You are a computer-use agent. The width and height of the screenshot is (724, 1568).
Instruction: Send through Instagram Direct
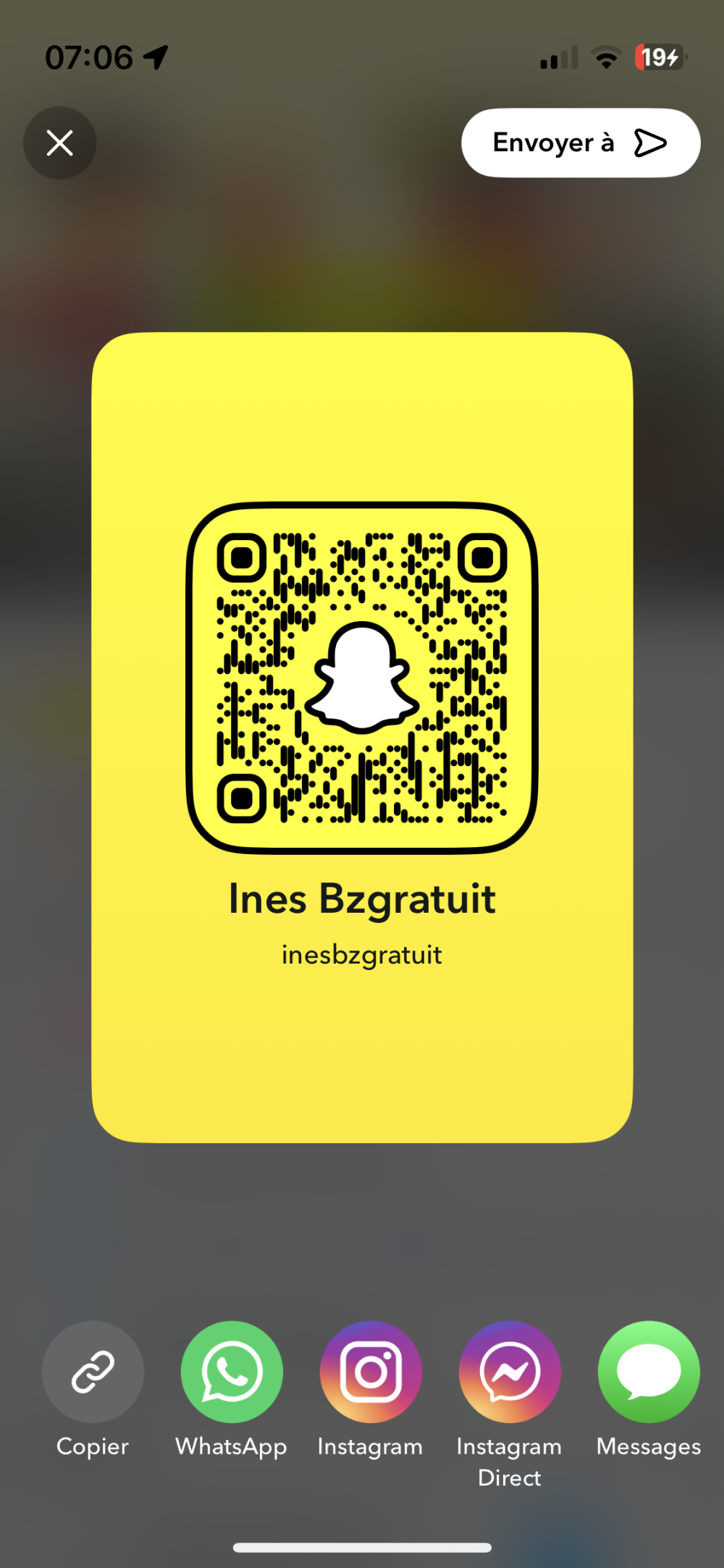click(x=510, y=1372)
